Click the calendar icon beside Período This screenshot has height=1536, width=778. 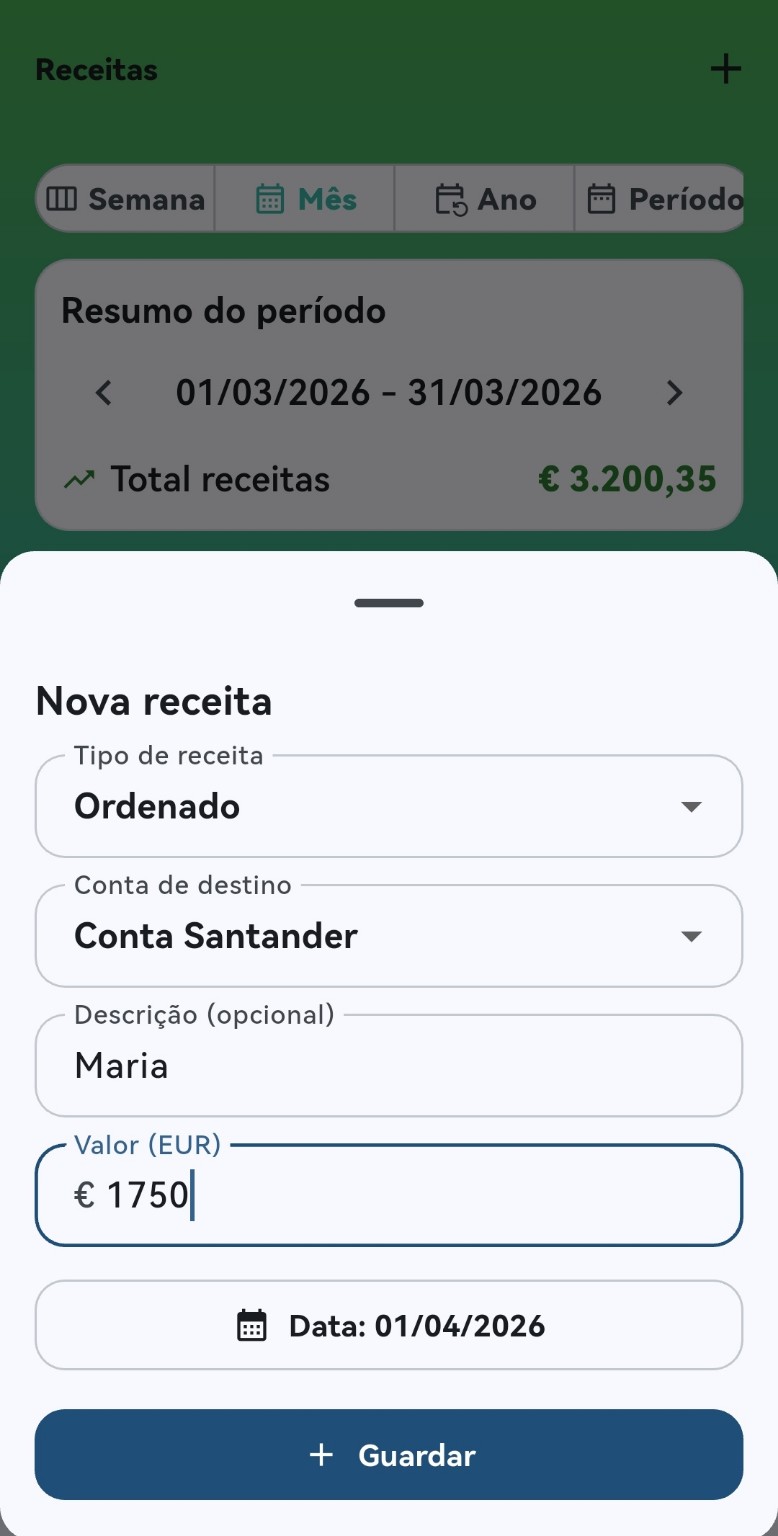(601, 198)
